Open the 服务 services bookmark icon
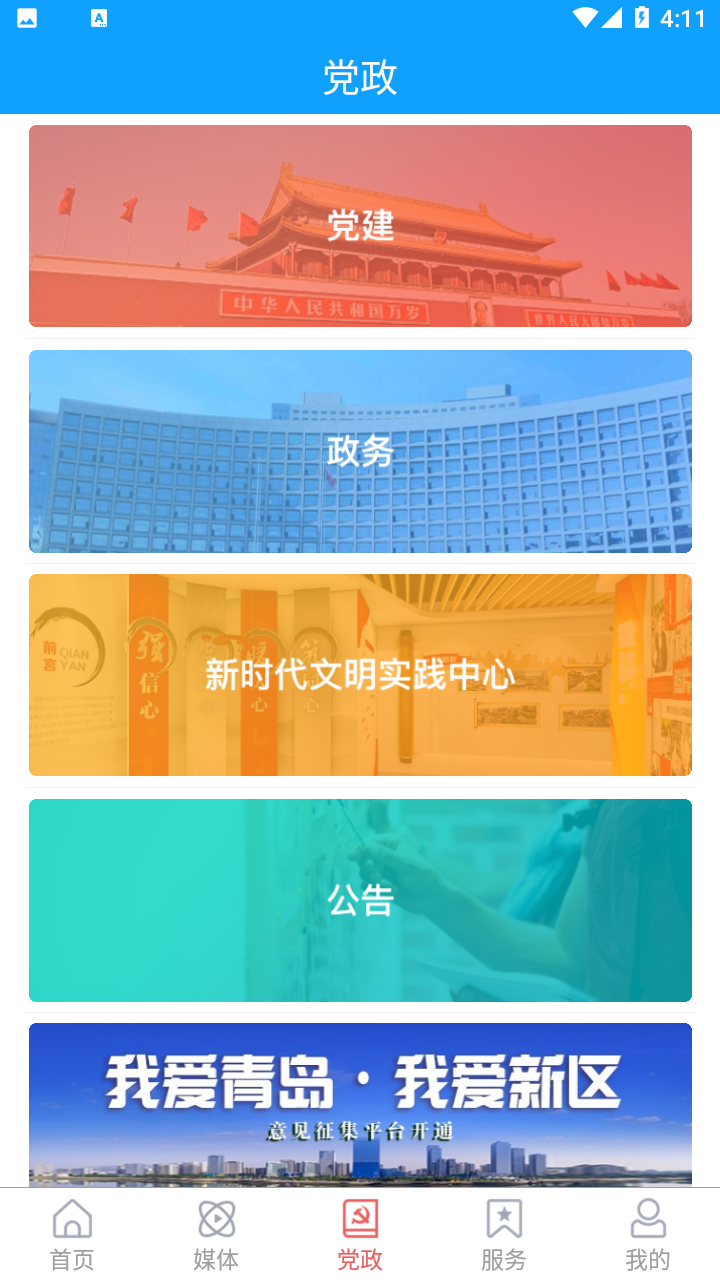 click(x=504, y=1220)
